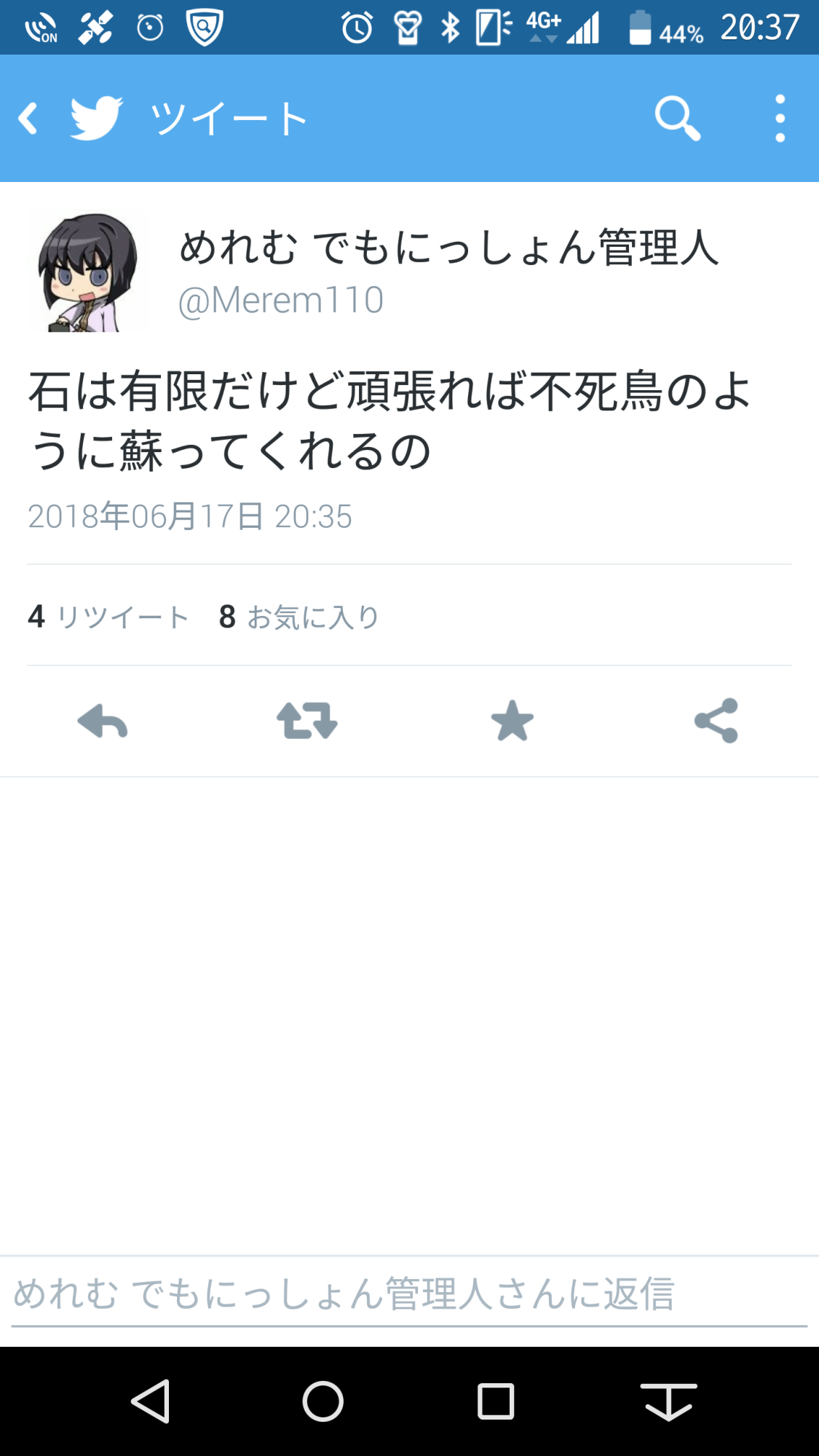Favorite this tweet with the star icon

pos(512,721)
